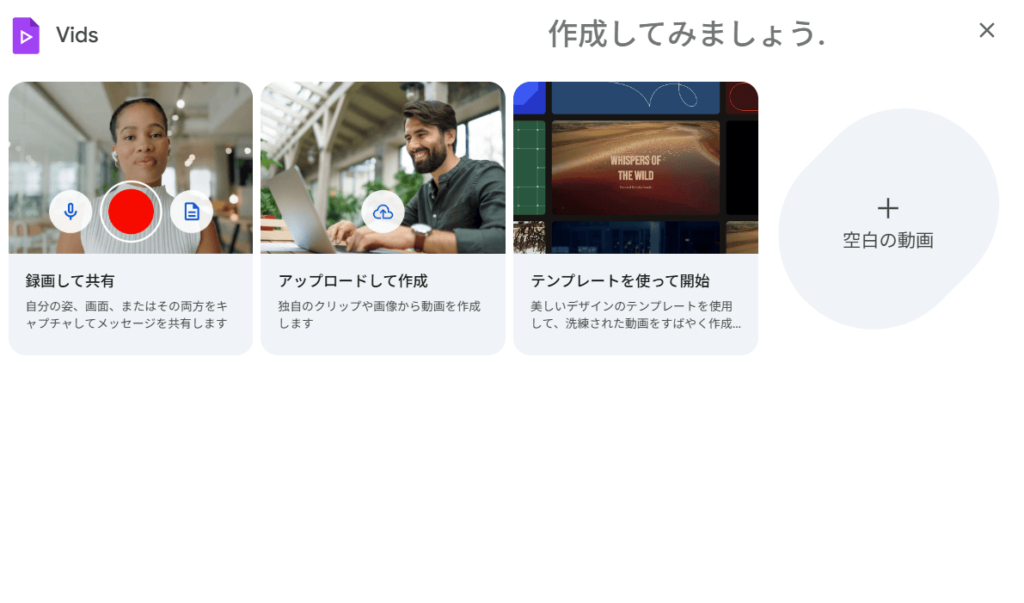The image size is (1024, 603).
Task: Create a 空白の動画 blank video
Action: pyautogui.click(x=888, y=220)
